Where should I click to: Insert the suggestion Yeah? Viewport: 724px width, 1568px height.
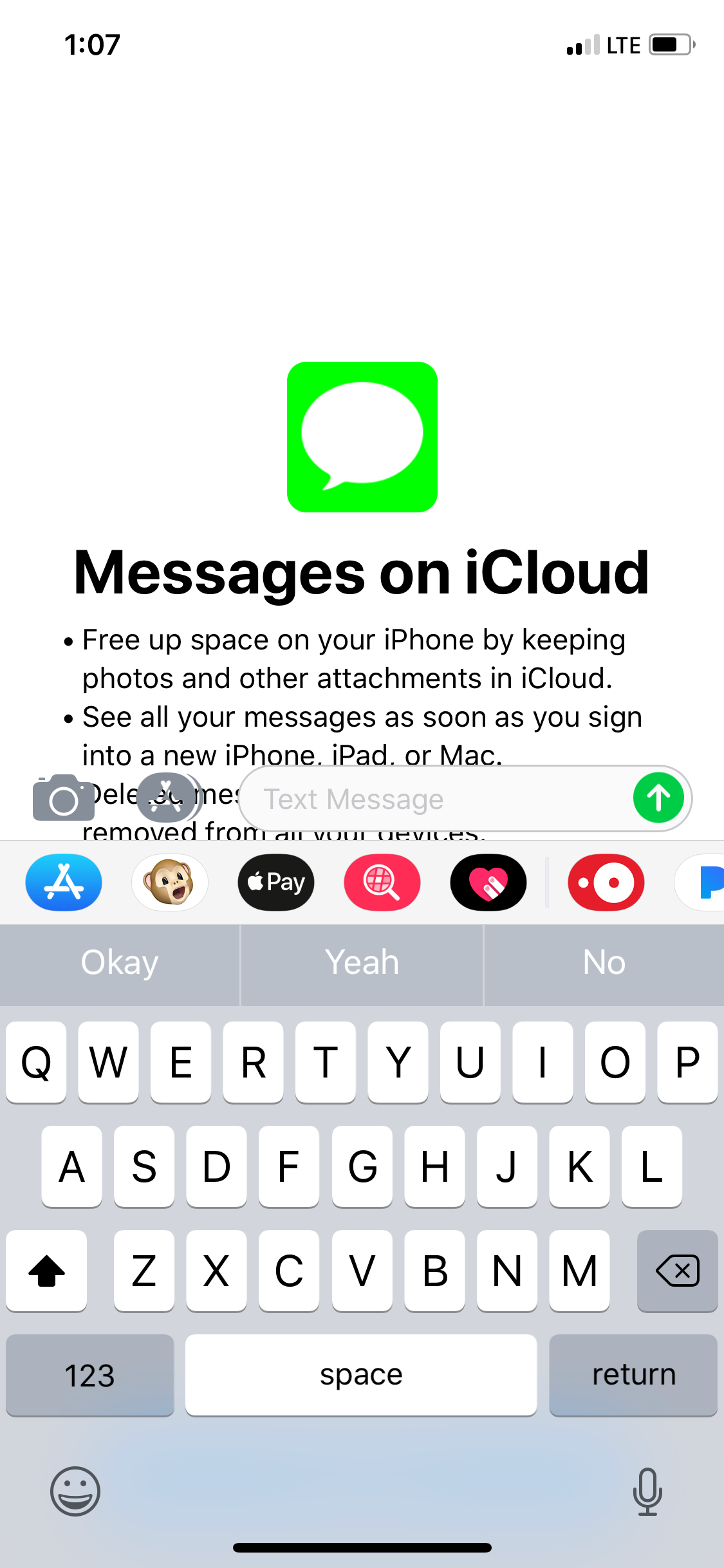(x=362, y=963)
